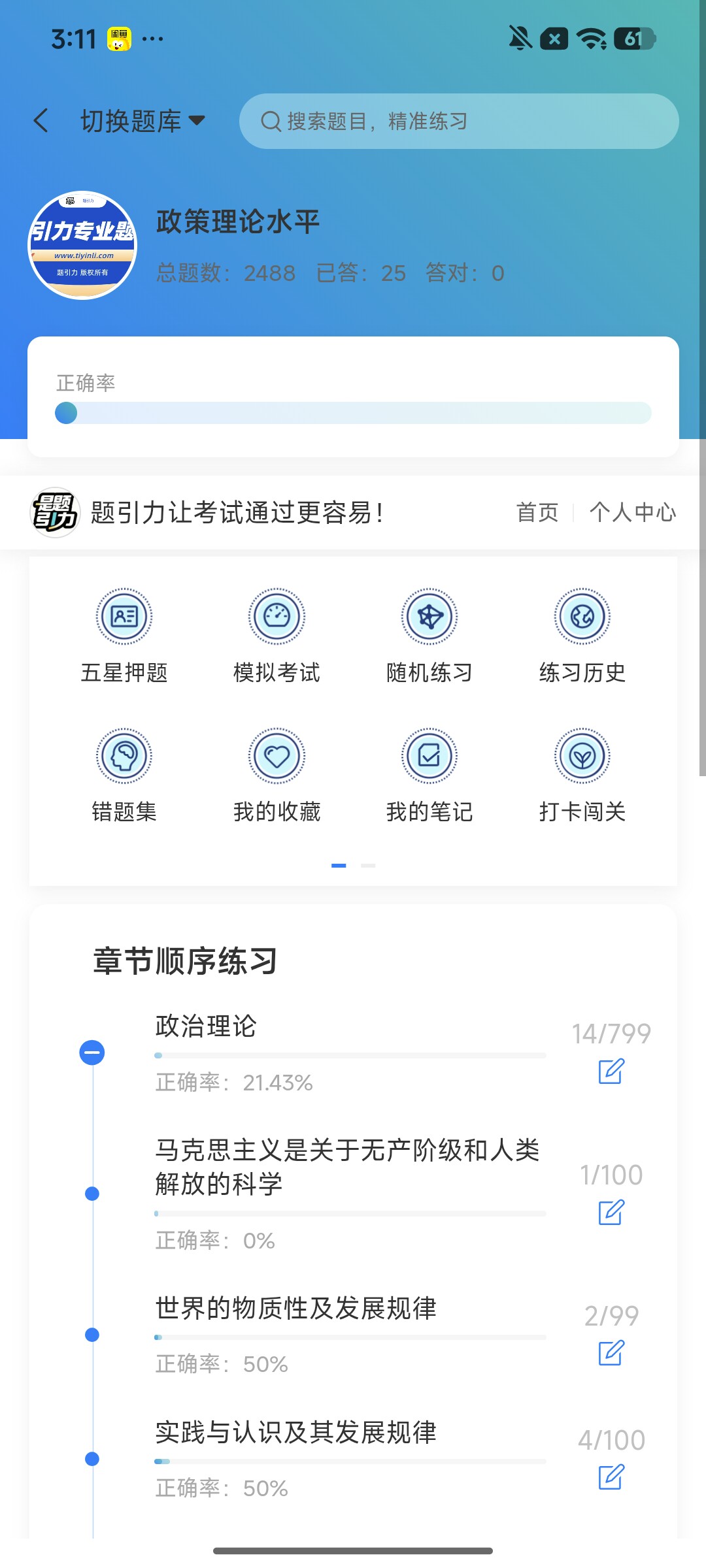Viewport: 706px width, 1568px height.
Task: Tap practice icon for 政治理论
Action: [611, 1071]
